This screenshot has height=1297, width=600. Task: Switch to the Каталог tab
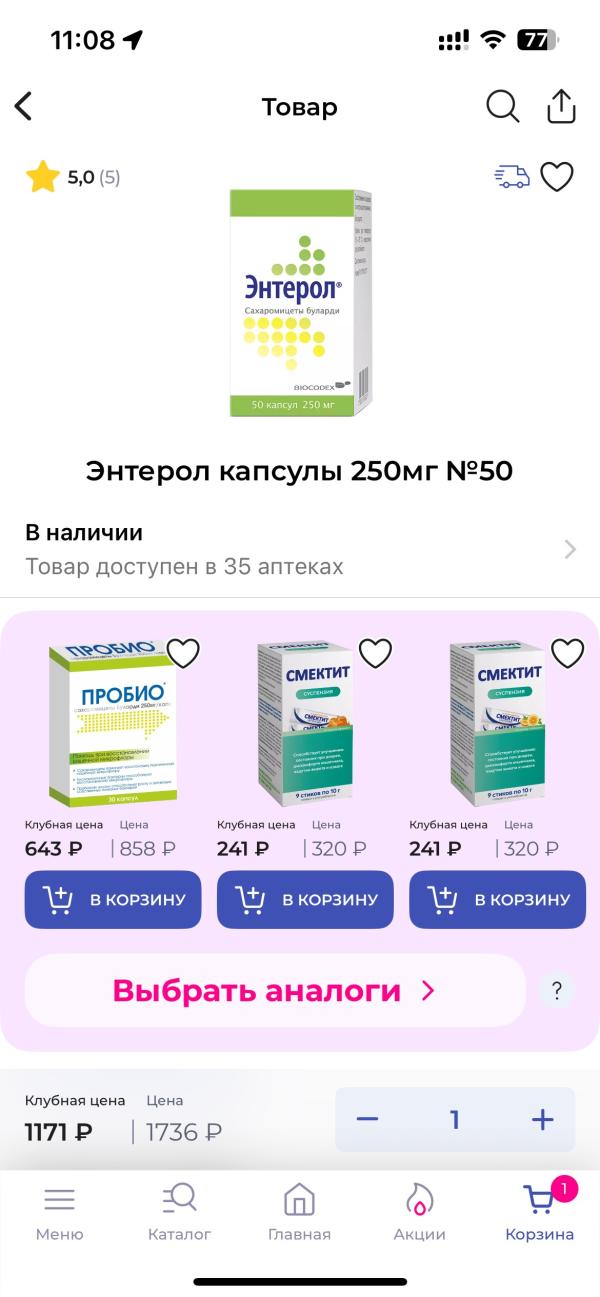pyautogui.click(x=180, y=1211)
